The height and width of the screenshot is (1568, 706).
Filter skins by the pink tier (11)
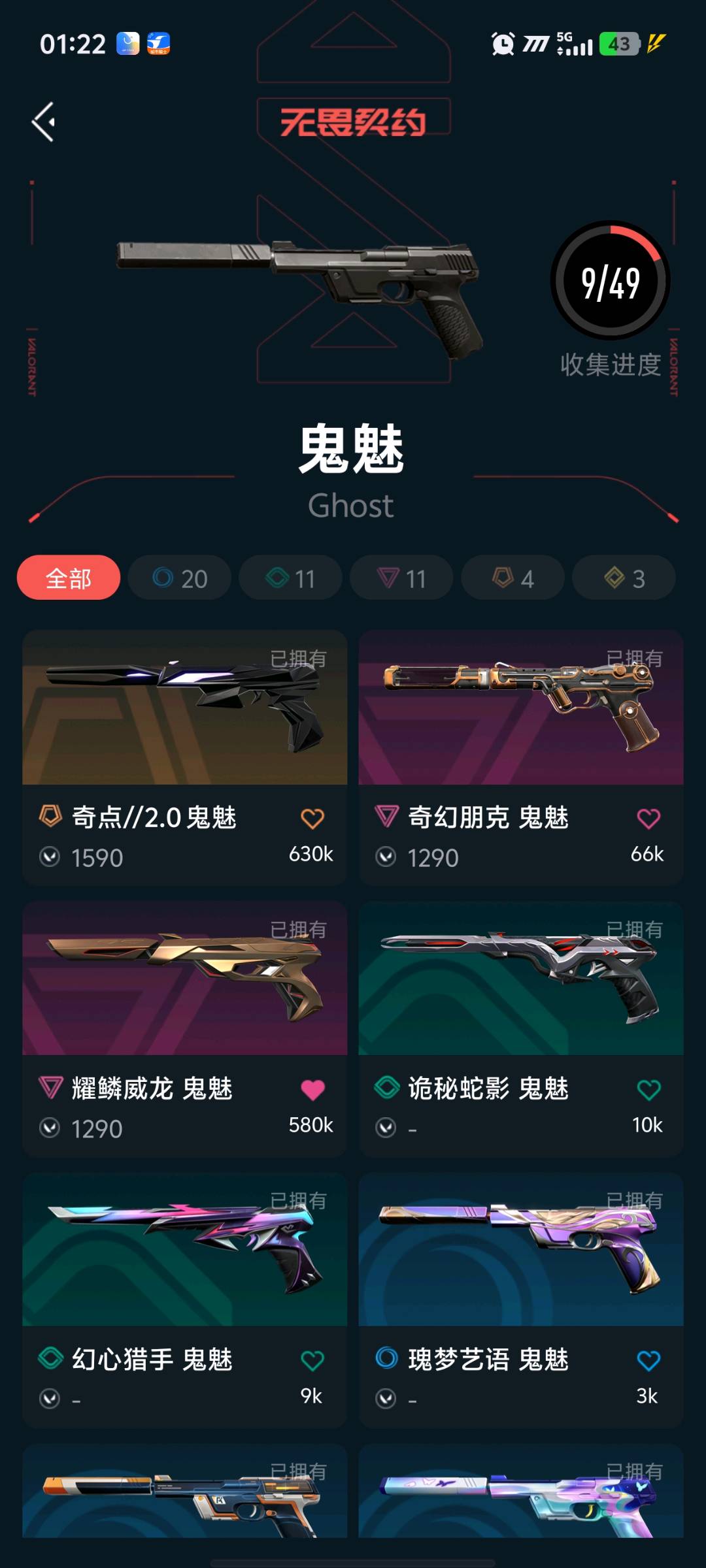(401, 578)
